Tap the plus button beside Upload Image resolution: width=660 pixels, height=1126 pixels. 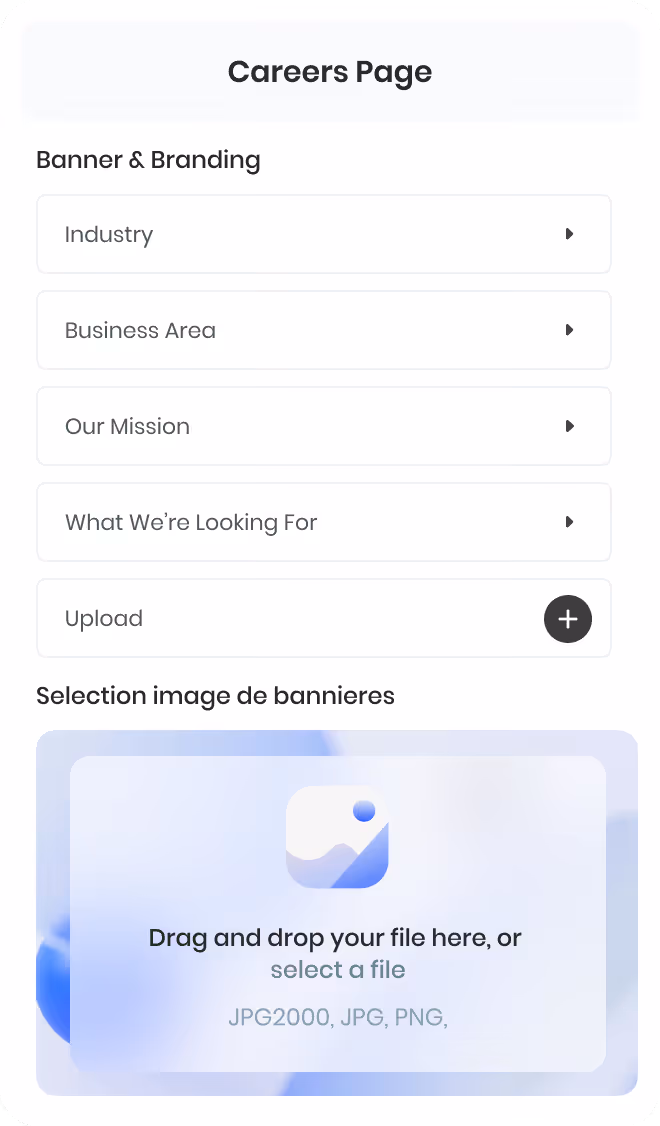[567, 619]
